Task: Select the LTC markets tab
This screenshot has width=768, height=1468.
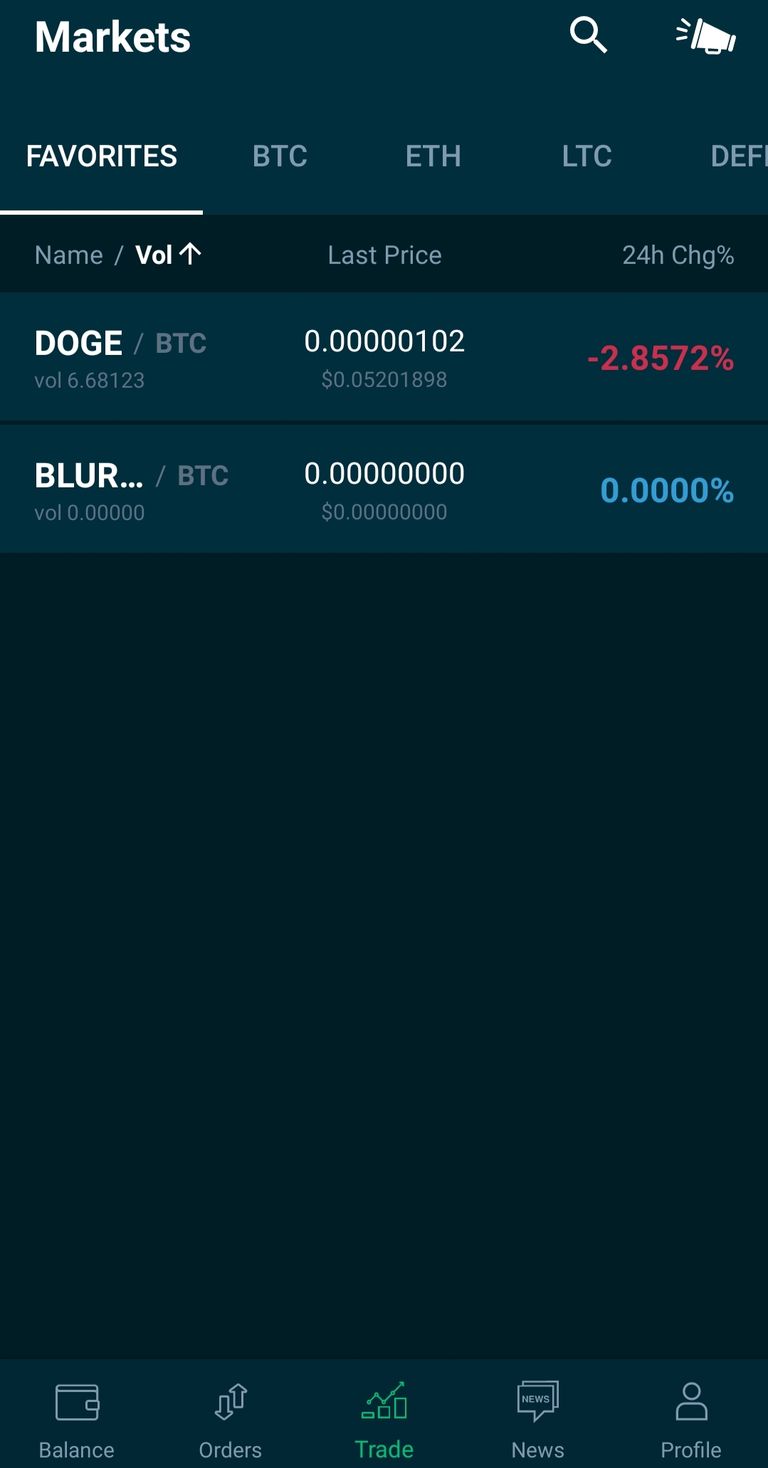Action: pos(586,156)
